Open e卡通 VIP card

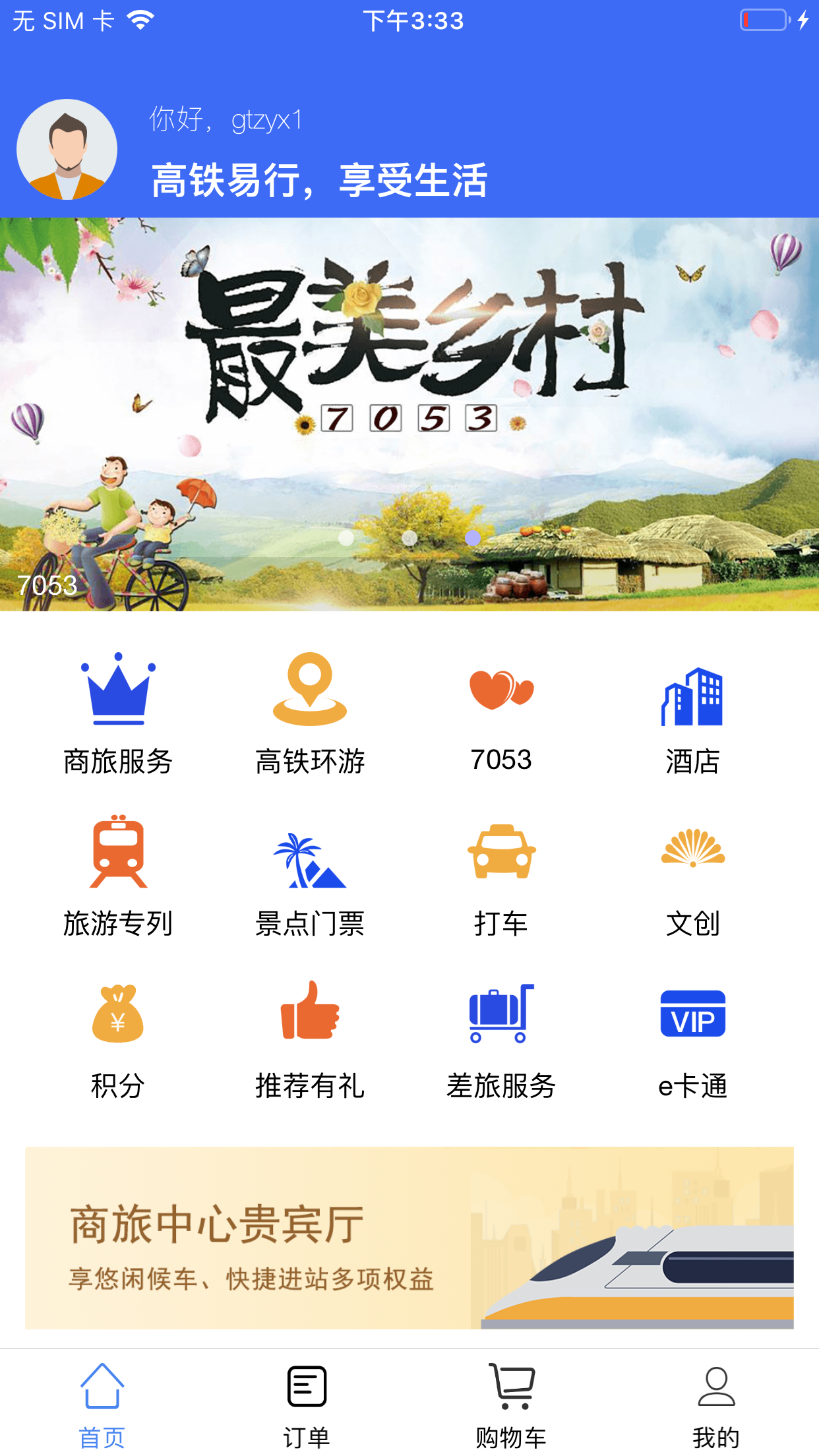coord(692,1039)
